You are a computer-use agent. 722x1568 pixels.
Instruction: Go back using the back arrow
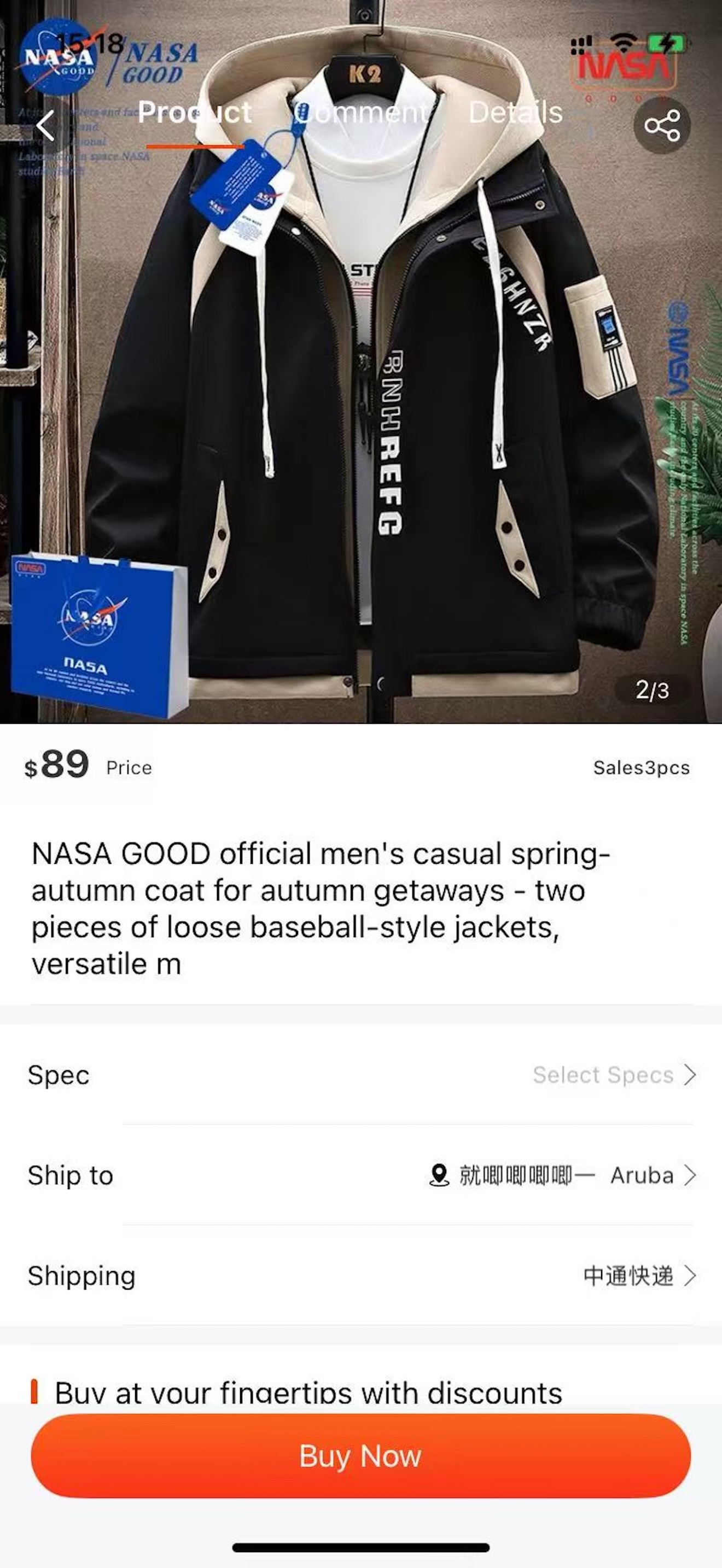tap(46, 126)
